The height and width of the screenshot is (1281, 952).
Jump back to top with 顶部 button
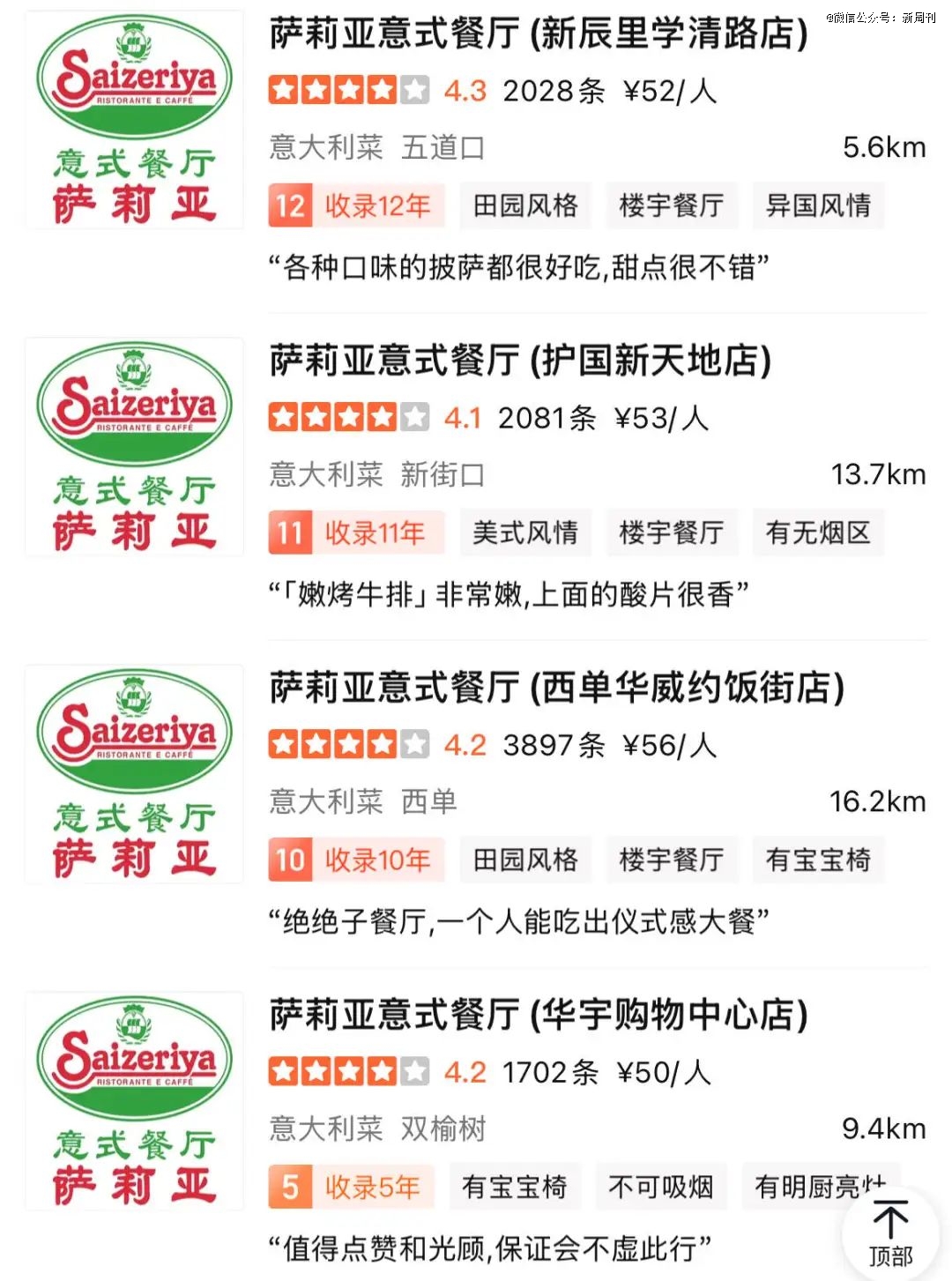coord(890,1233)
